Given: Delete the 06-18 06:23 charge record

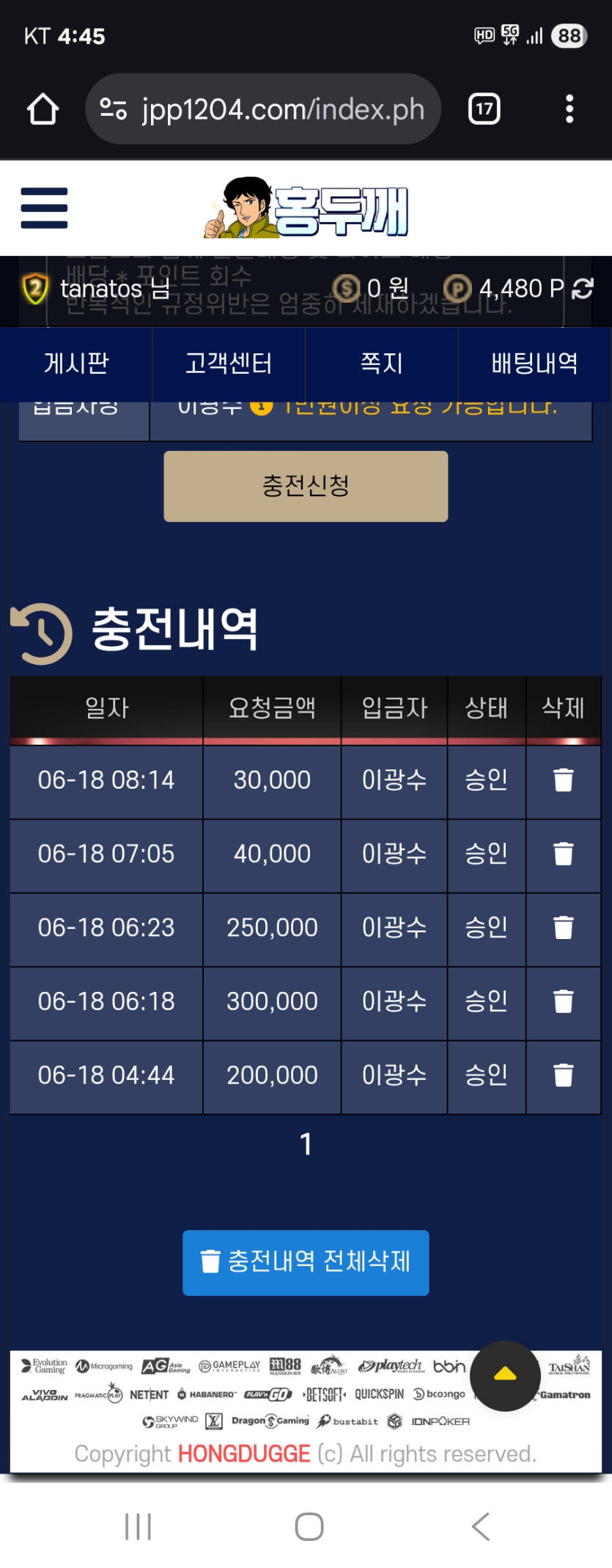Looking at the screenshot, I should pos(563,928).
